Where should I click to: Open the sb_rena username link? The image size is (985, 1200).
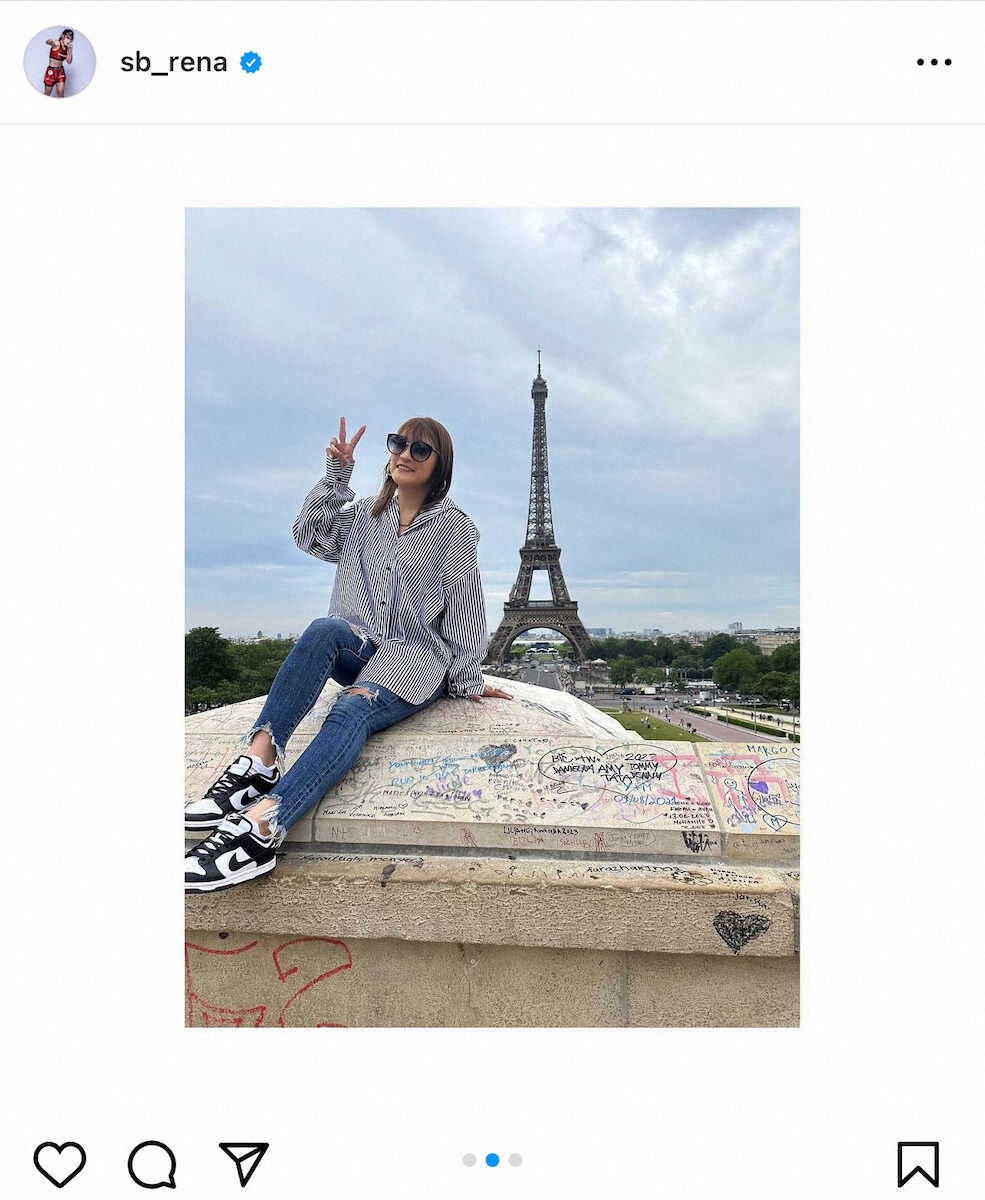coord(174,62)
